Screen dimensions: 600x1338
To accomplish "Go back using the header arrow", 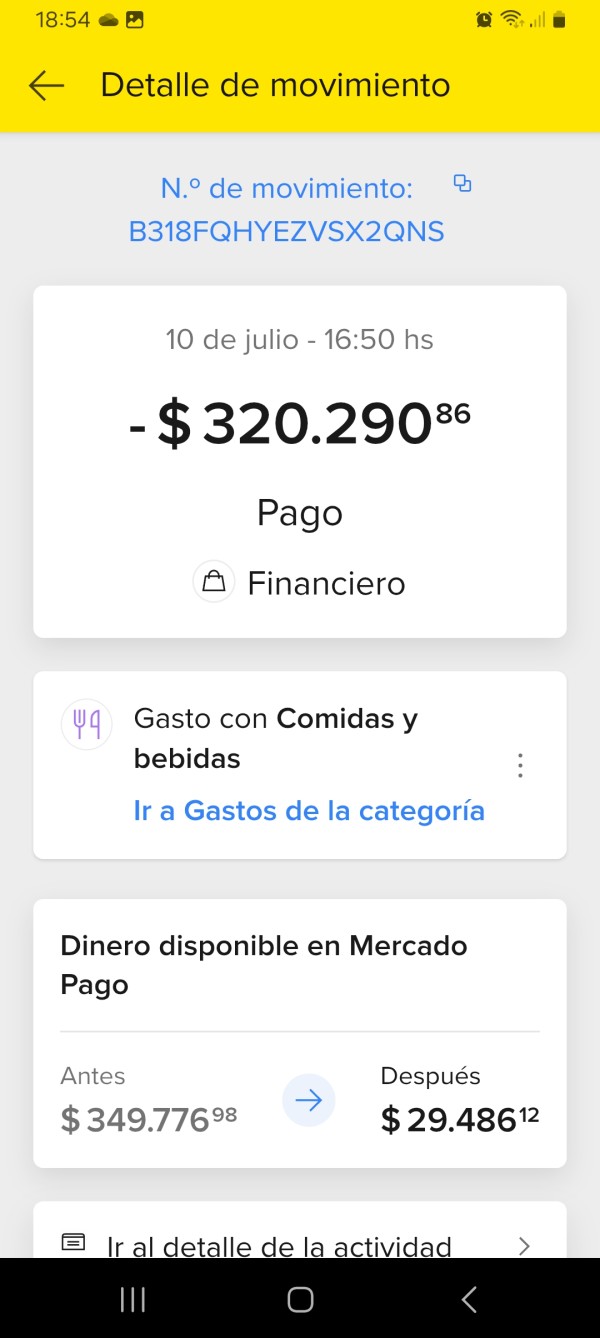I will point(46,85).
